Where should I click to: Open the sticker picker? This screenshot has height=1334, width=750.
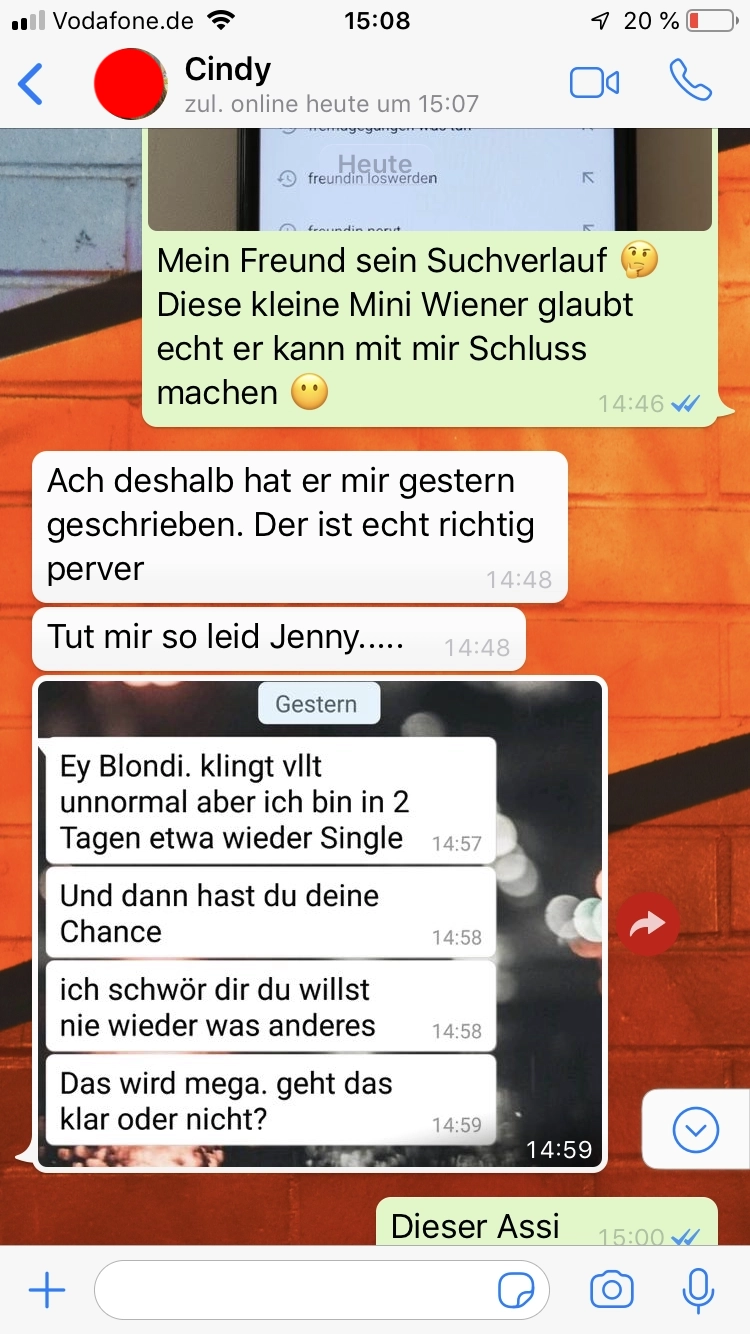(516, 1291)
